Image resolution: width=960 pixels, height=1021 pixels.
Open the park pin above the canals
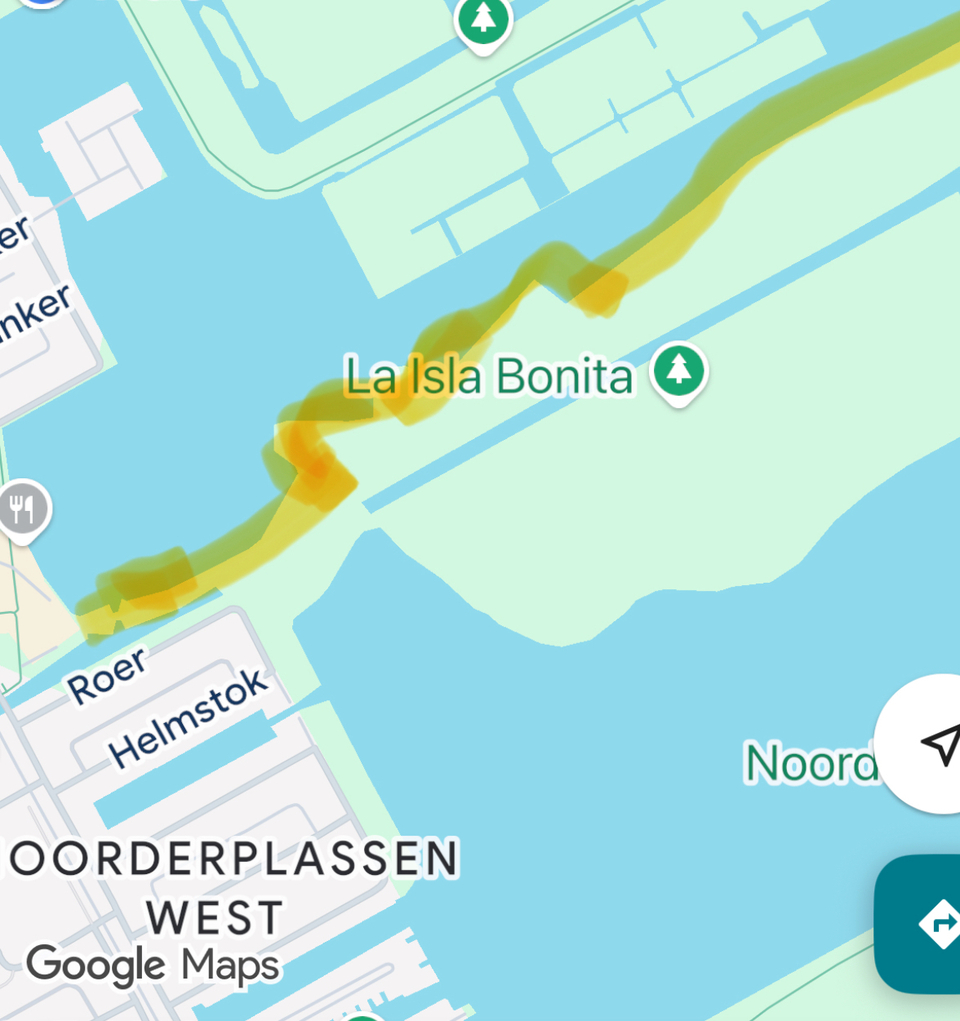[x=484, y=20]
